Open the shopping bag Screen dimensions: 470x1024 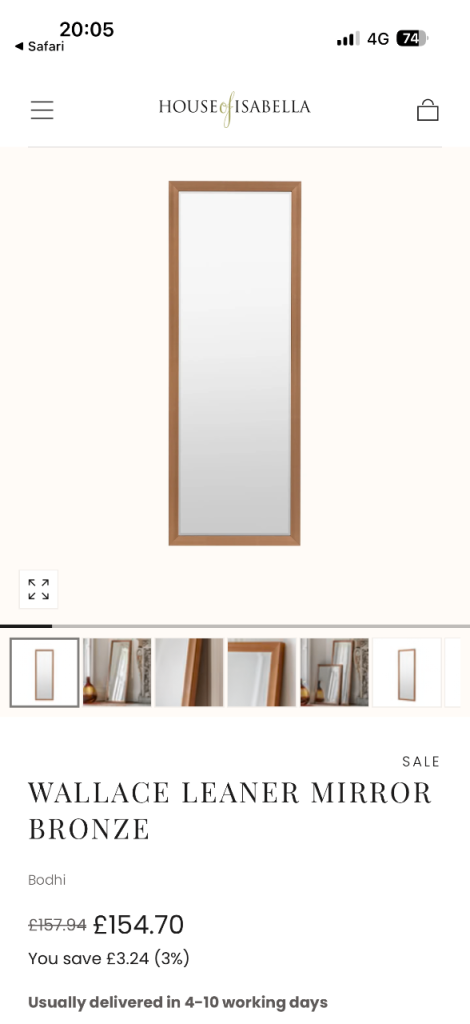click(428, 110)
